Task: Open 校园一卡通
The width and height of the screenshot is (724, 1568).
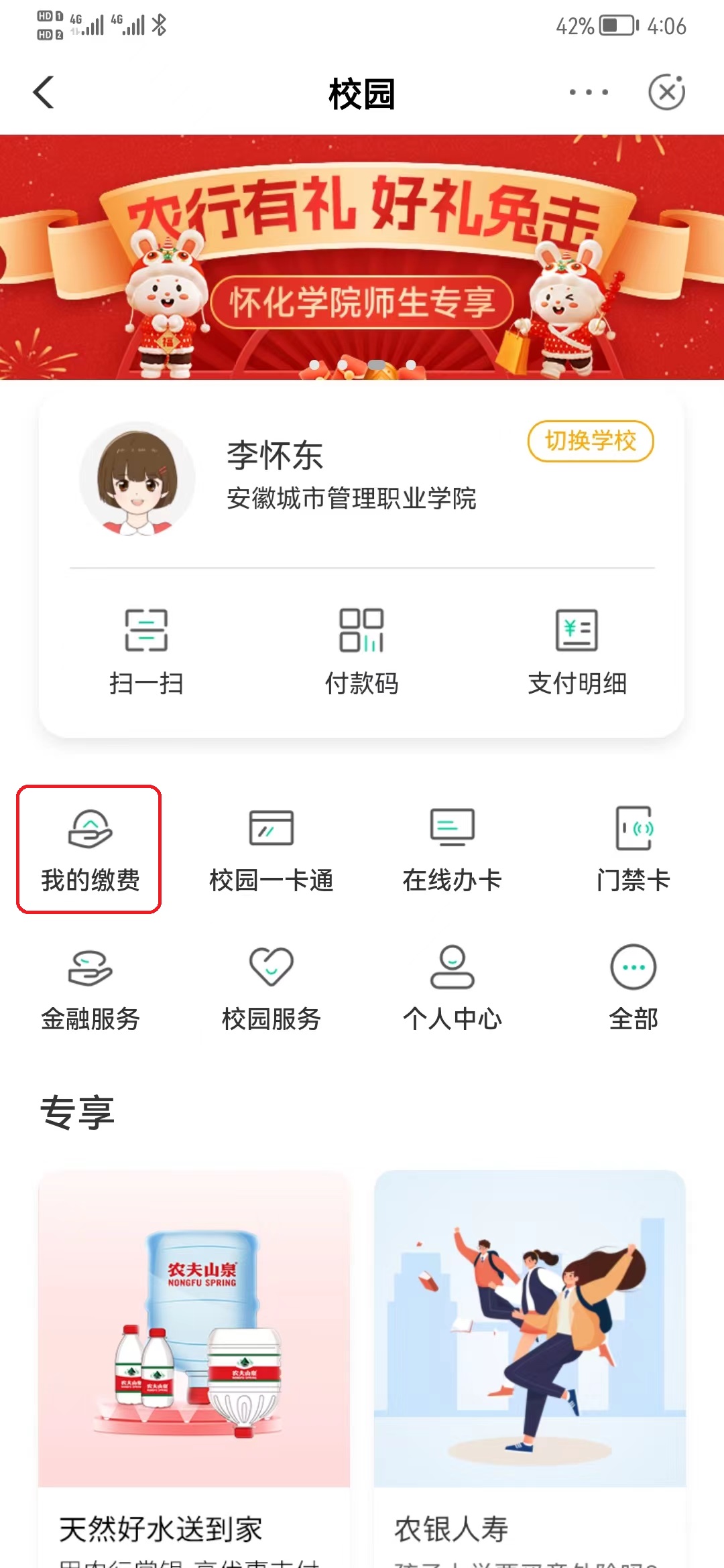Action: tap(271, 849)
